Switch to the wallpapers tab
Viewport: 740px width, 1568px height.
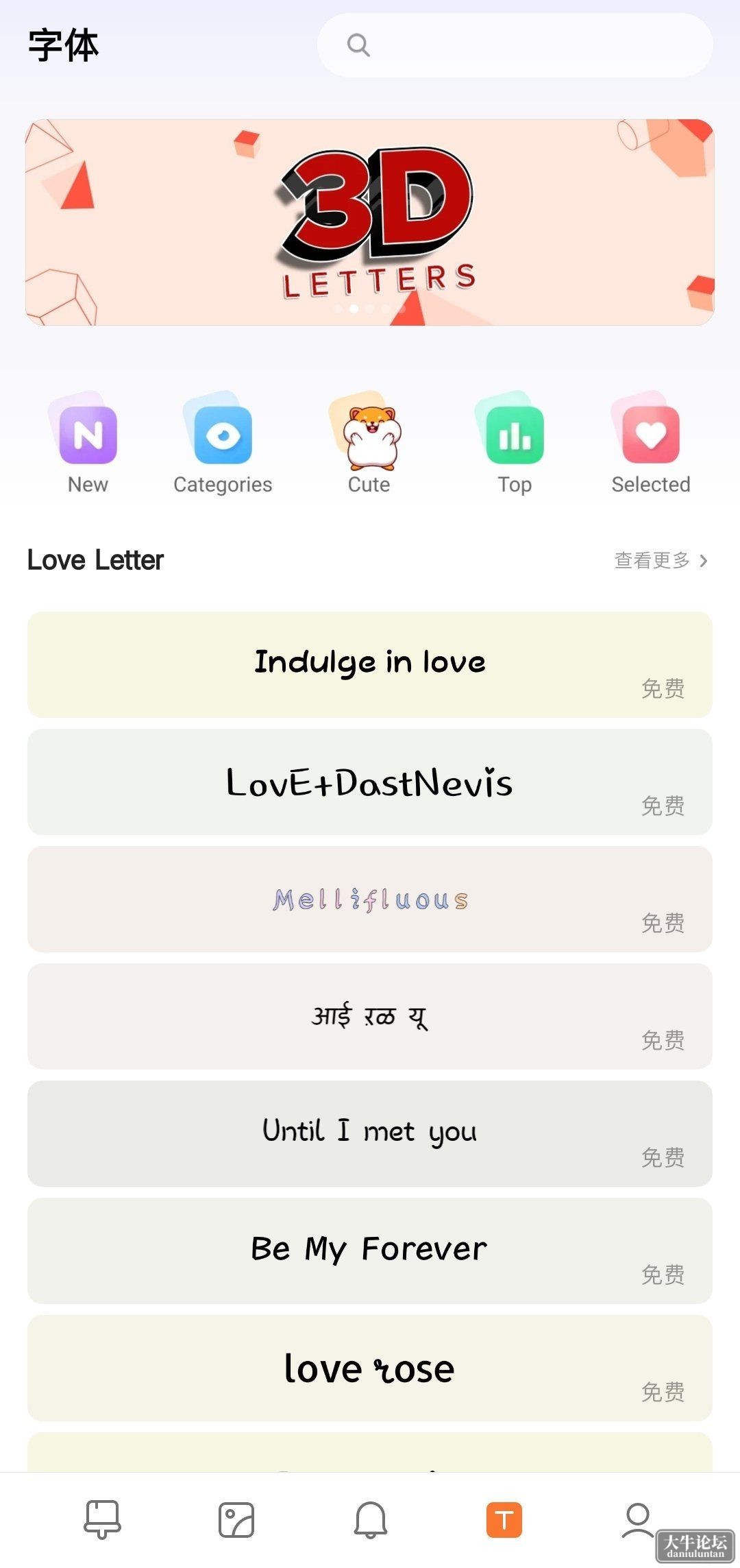(x=236, y=1519)
